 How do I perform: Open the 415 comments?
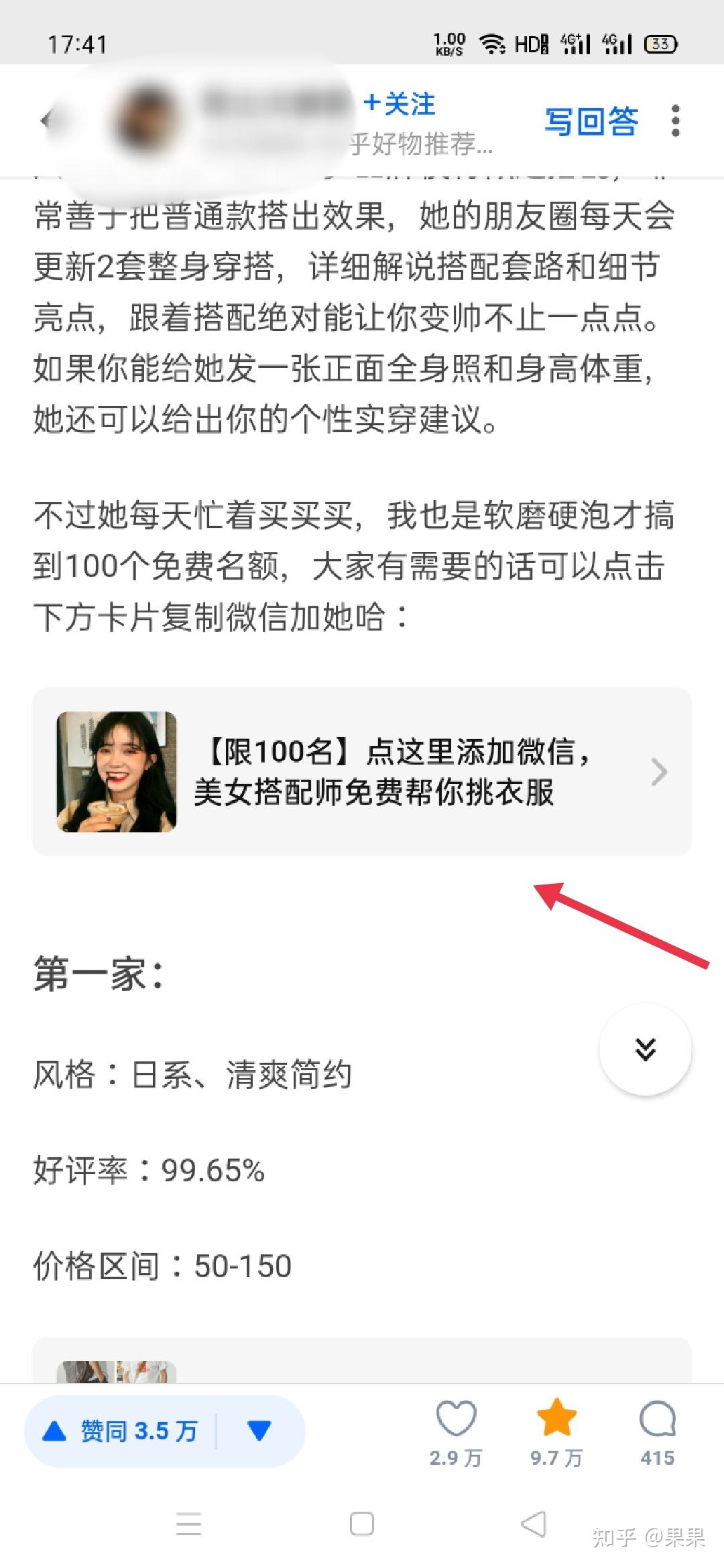tap(657, 1420)
